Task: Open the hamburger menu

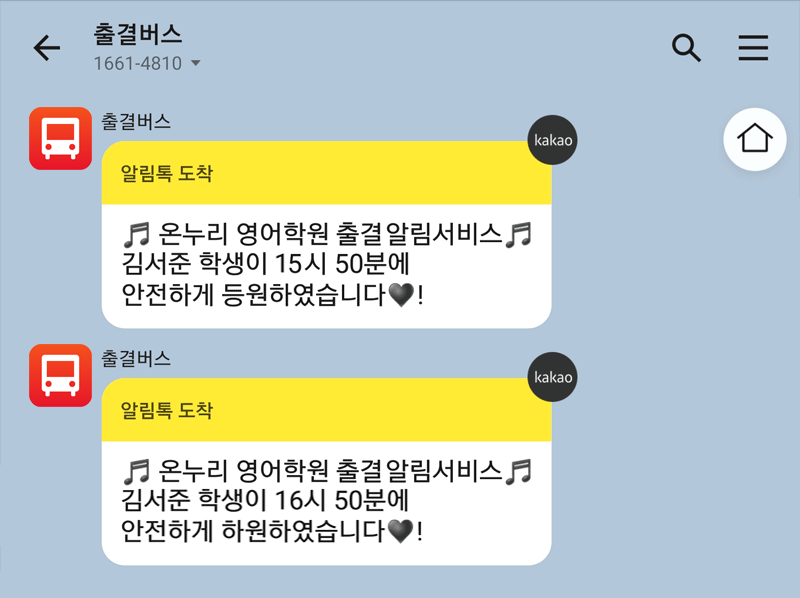Action: click(x=753, y=48)
